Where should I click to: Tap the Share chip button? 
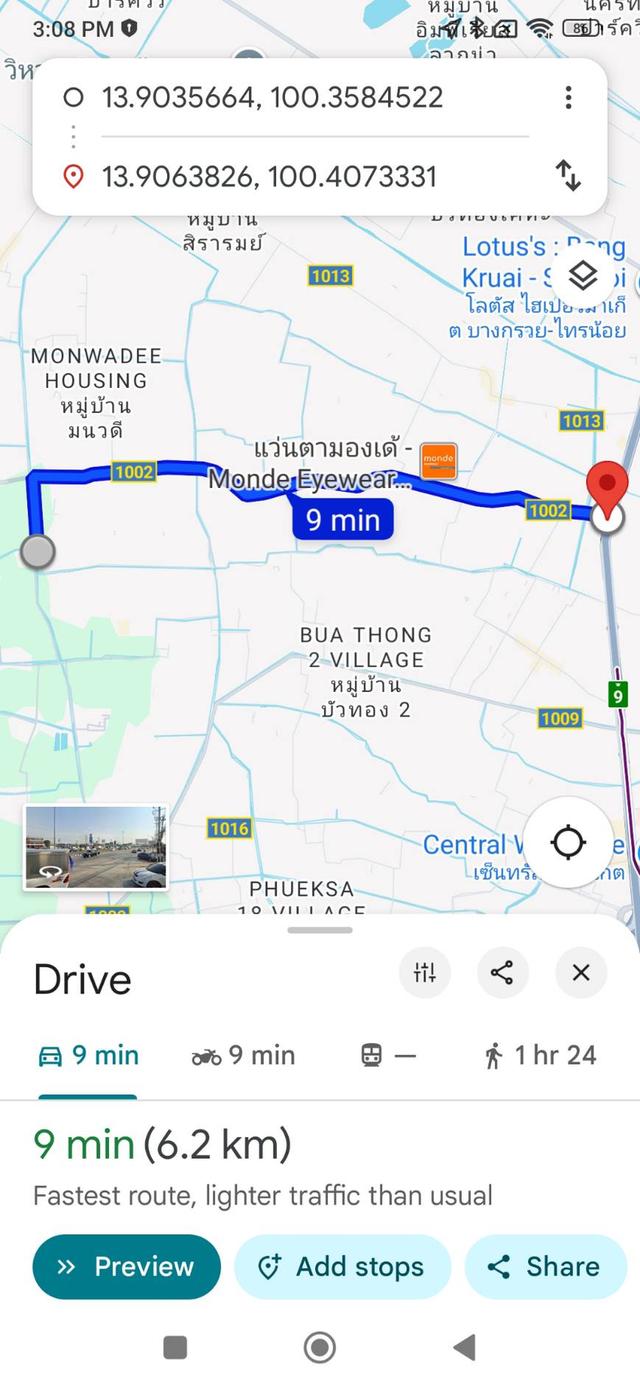click(x=544, y=1267)
